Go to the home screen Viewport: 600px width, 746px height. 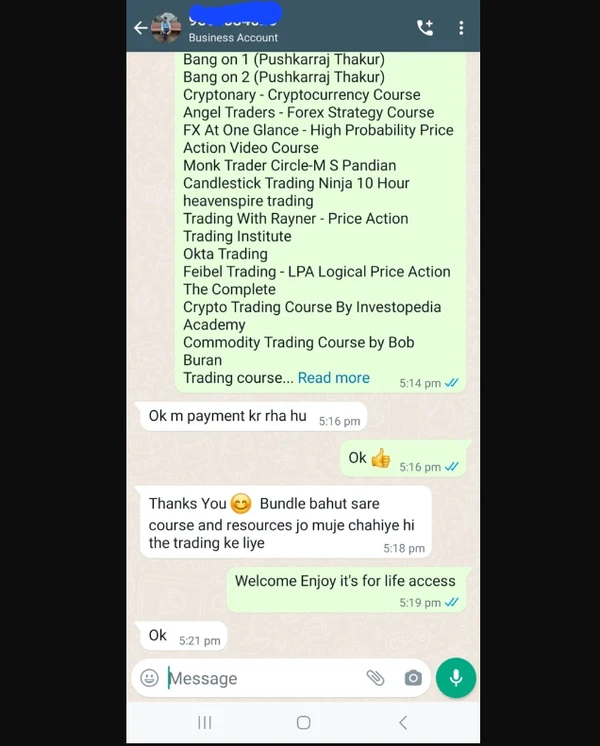click(303, 722)
